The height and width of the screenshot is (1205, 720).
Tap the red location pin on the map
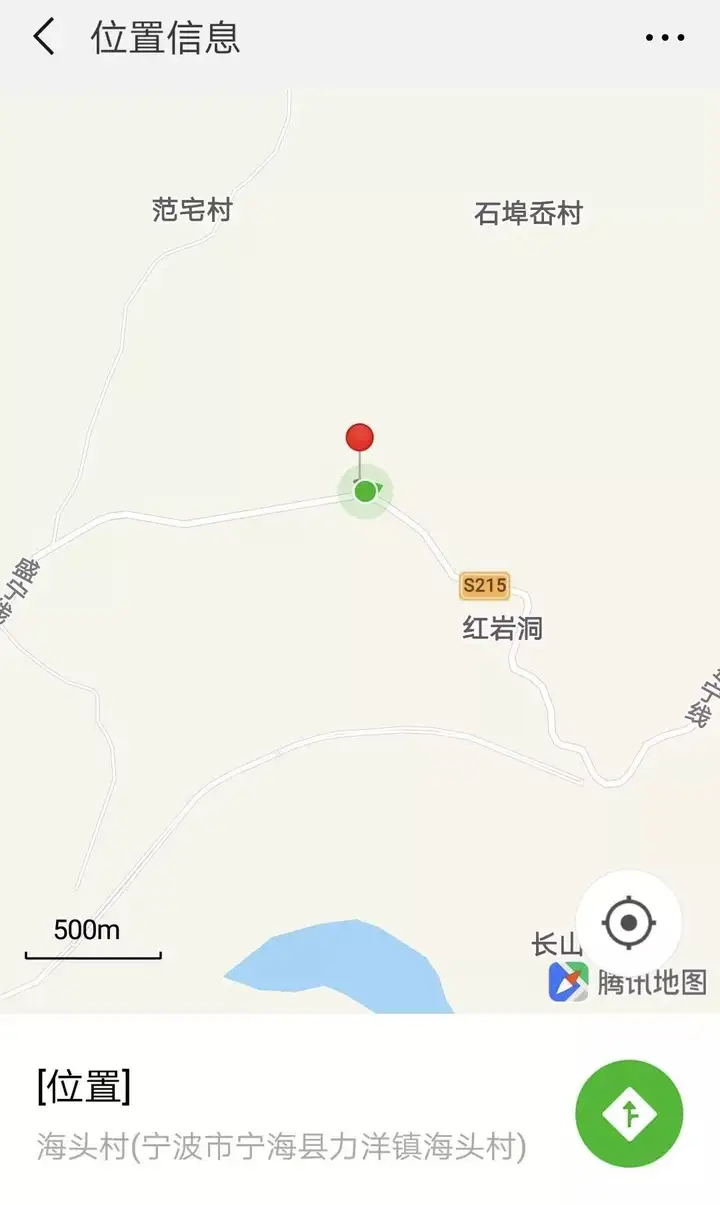click(x=360, y=437)
